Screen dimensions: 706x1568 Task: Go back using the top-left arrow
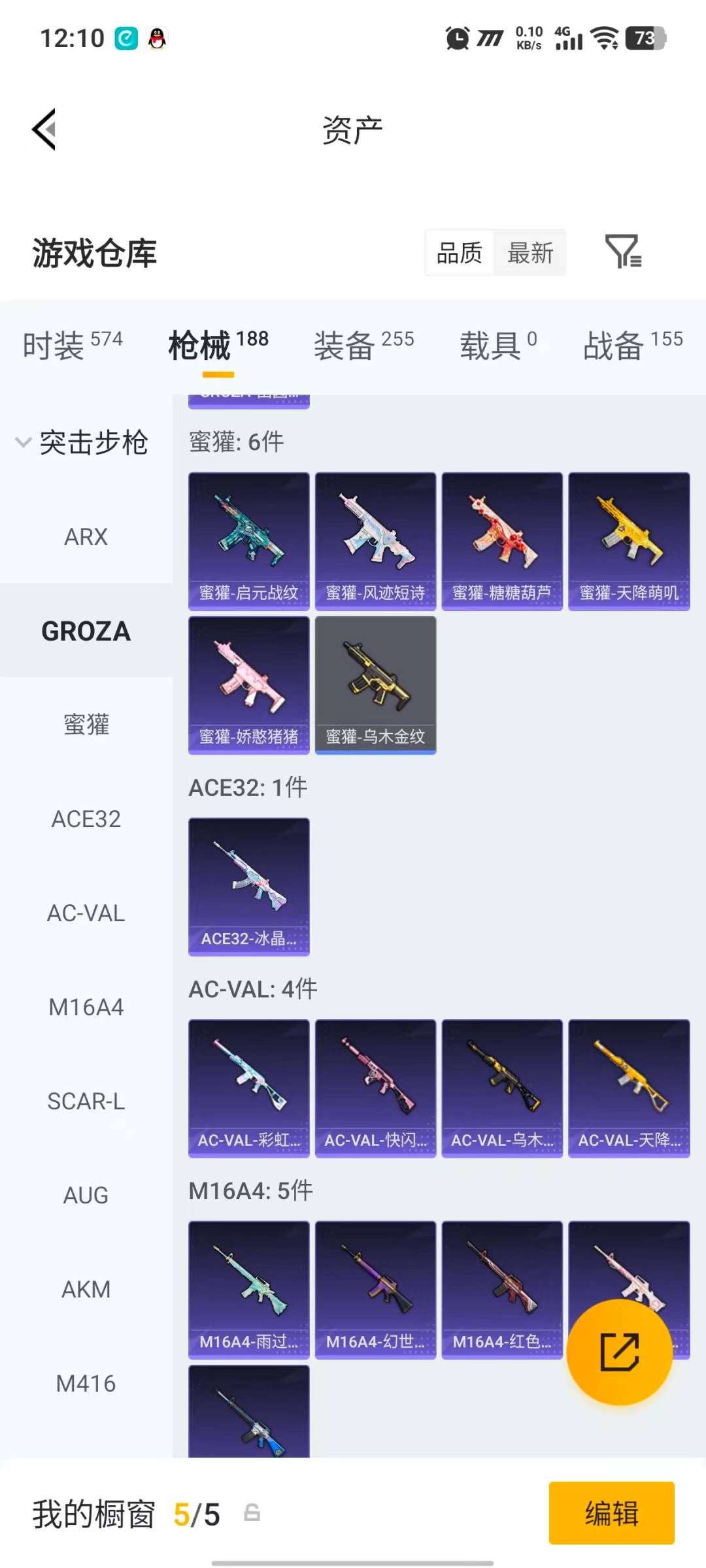pos(44,129)
